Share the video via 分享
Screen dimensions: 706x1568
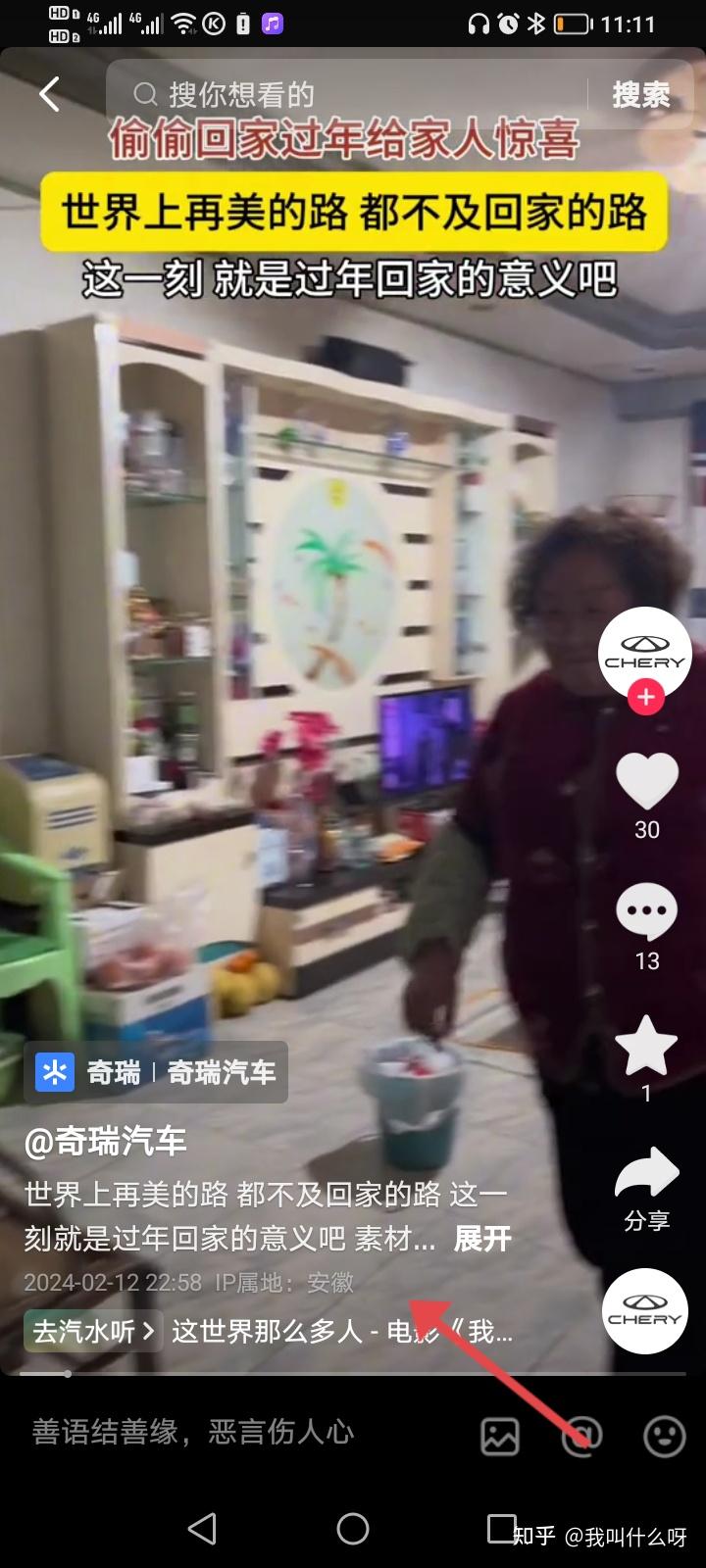(x=646, y=1189)
